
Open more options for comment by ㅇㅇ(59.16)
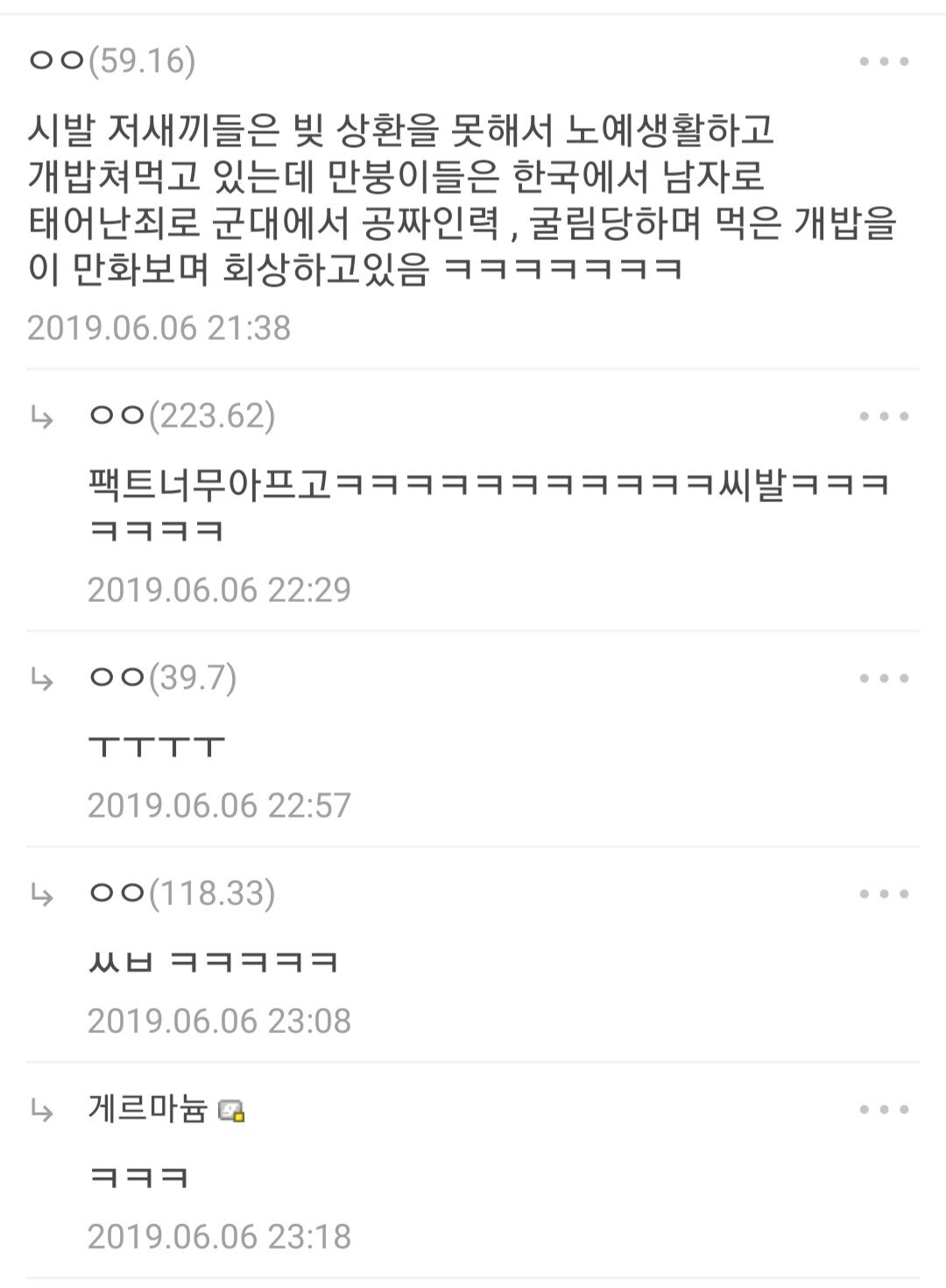pyautogui.click(x=884, y=61)
